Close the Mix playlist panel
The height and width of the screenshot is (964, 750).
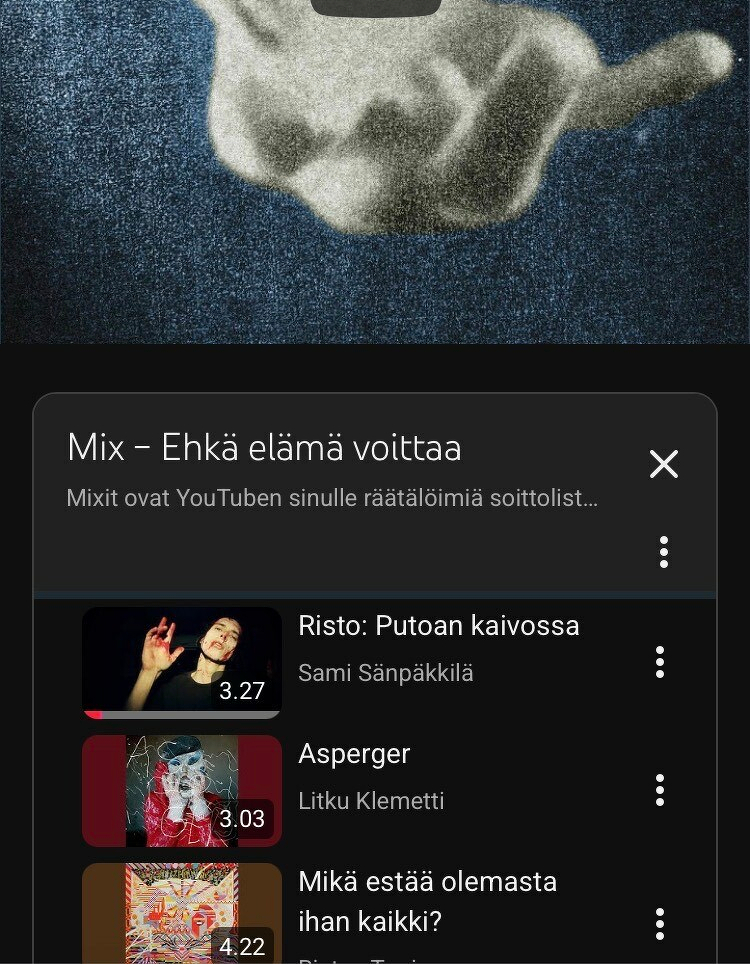tap(664, 464)
